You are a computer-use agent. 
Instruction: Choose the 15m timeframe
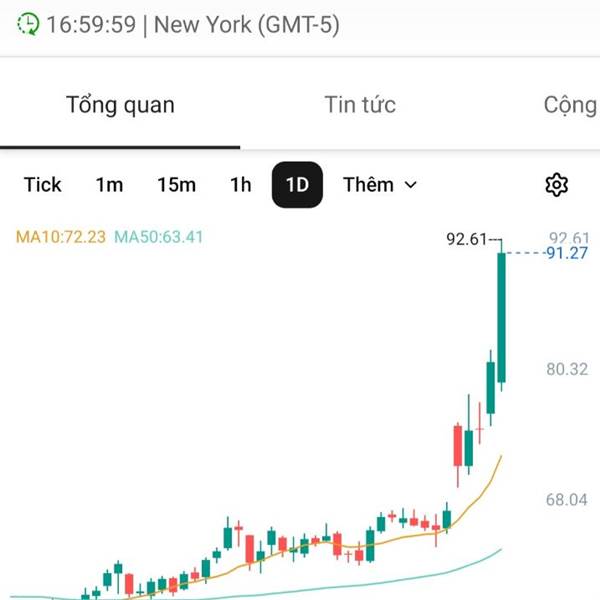pos(176,185)
